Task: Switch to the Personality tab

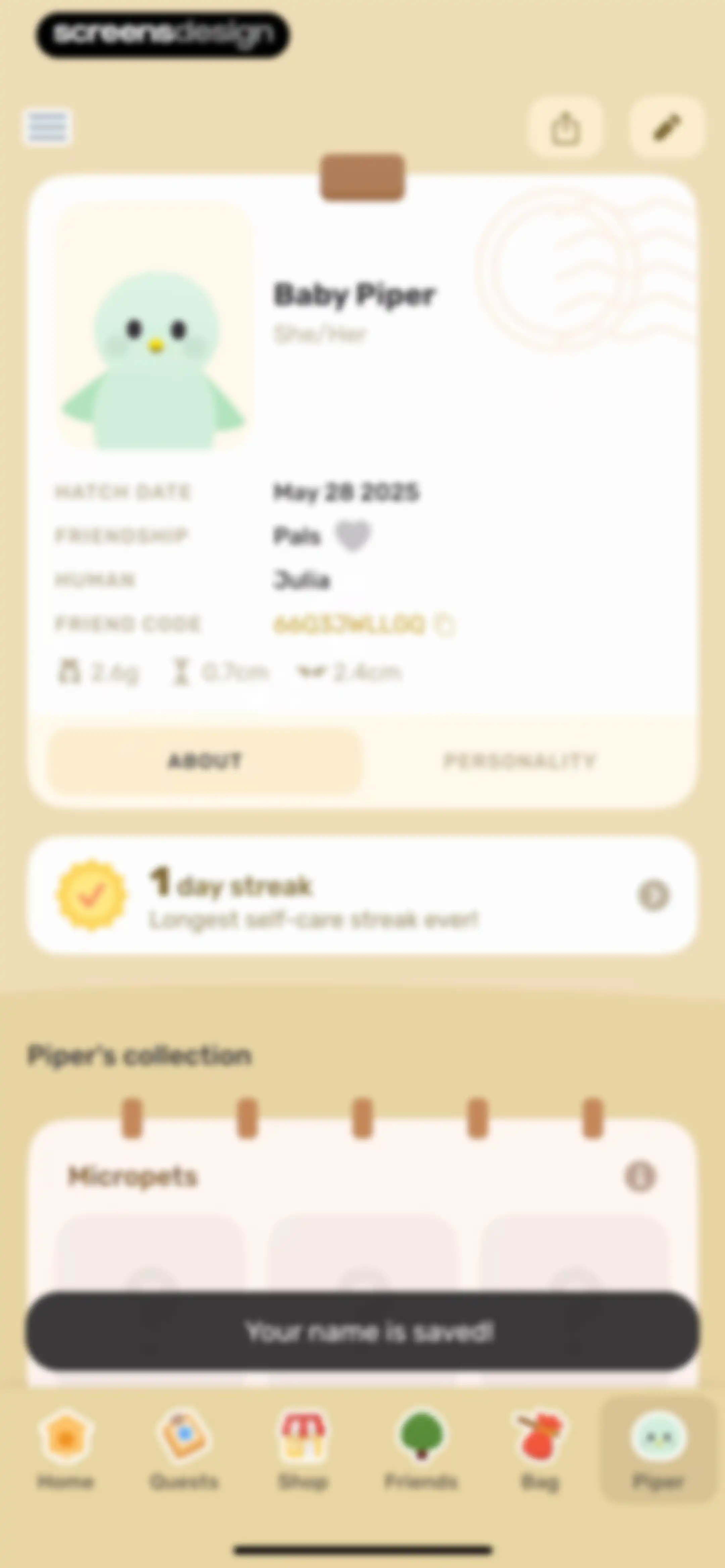Action: click(519, 761)
